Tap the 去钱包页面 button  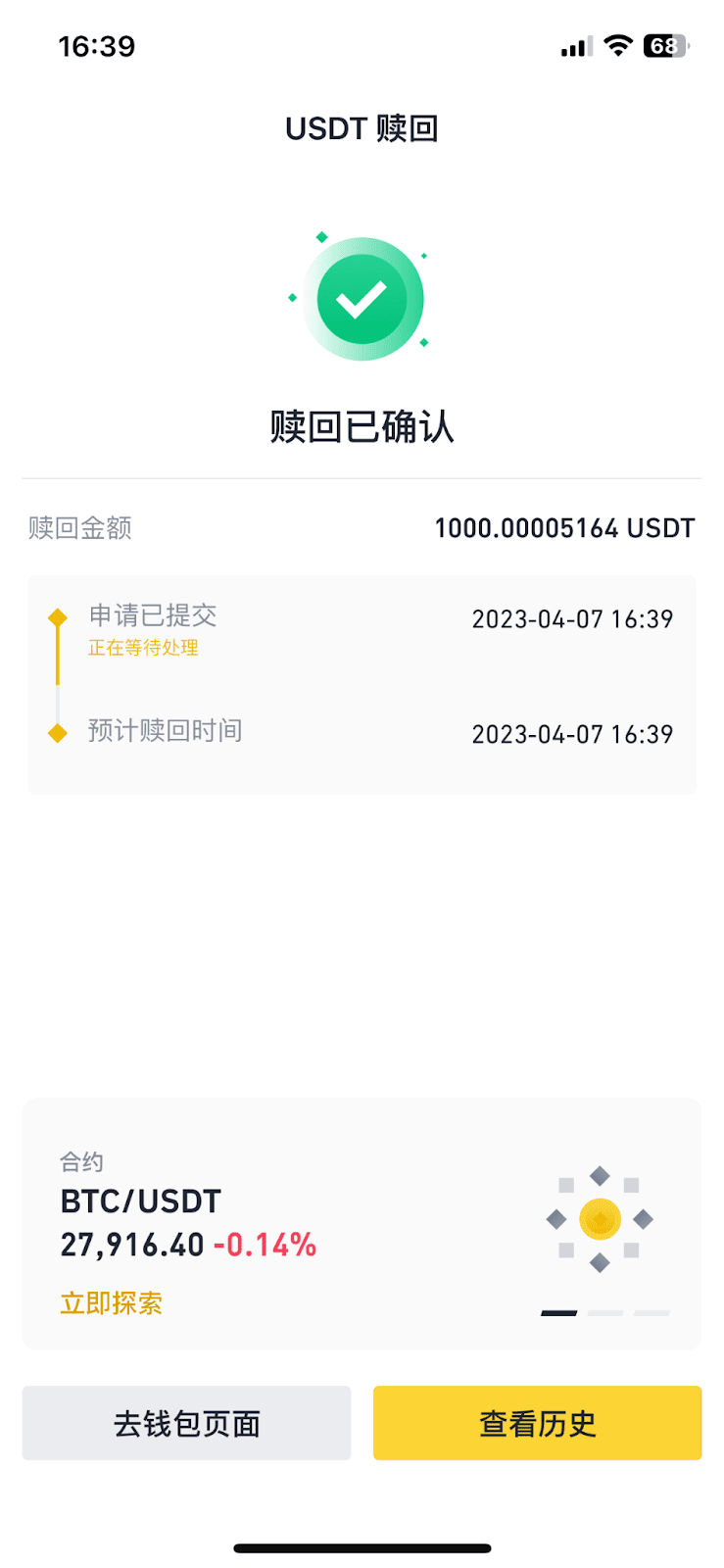(x=186, y=1423)
